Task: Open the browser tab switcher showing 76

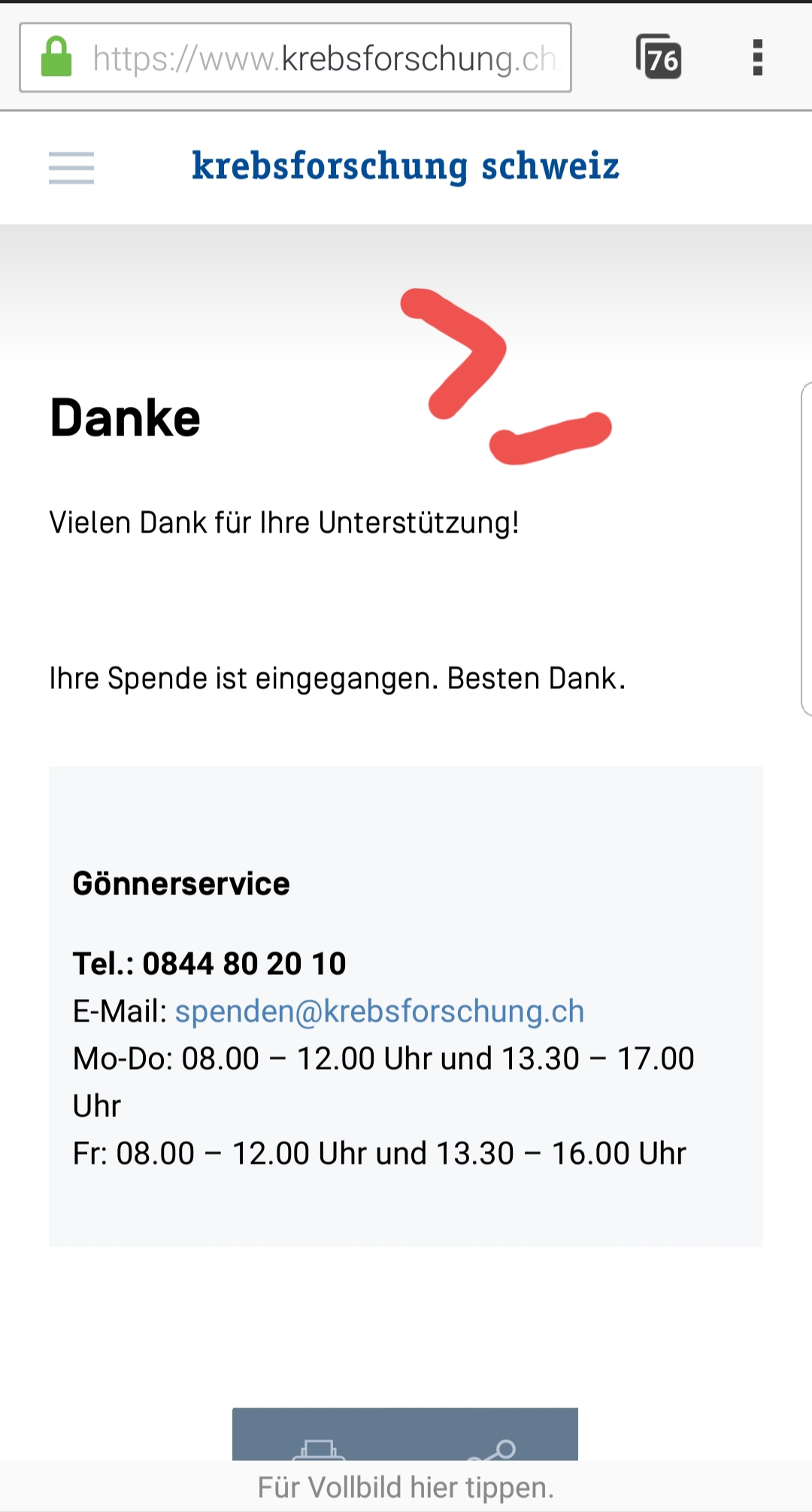Action: (659, 56)
